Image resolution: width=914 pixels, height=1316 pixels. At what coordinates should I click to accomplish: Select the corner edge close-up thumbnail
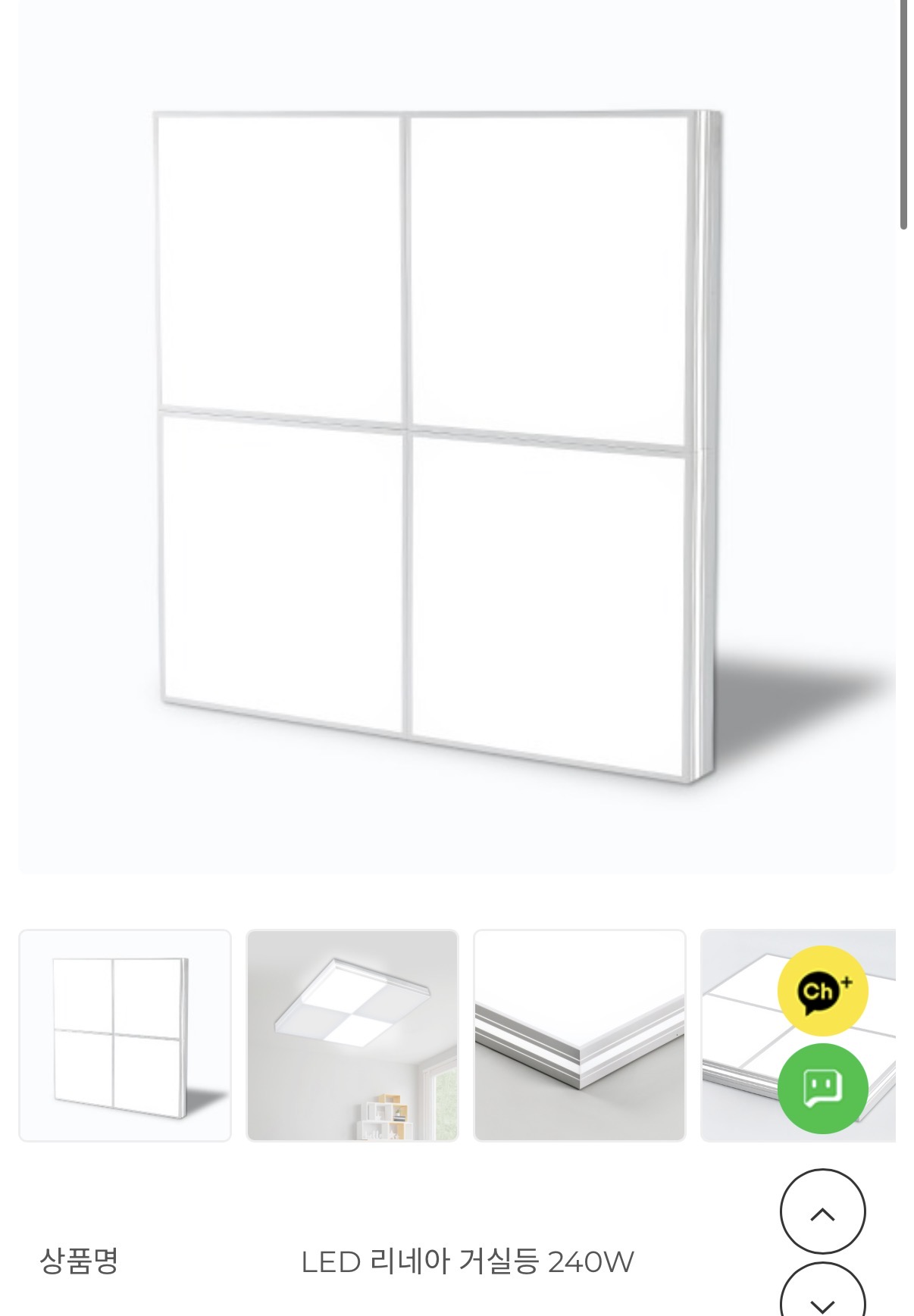click(x=580, y=1035)
